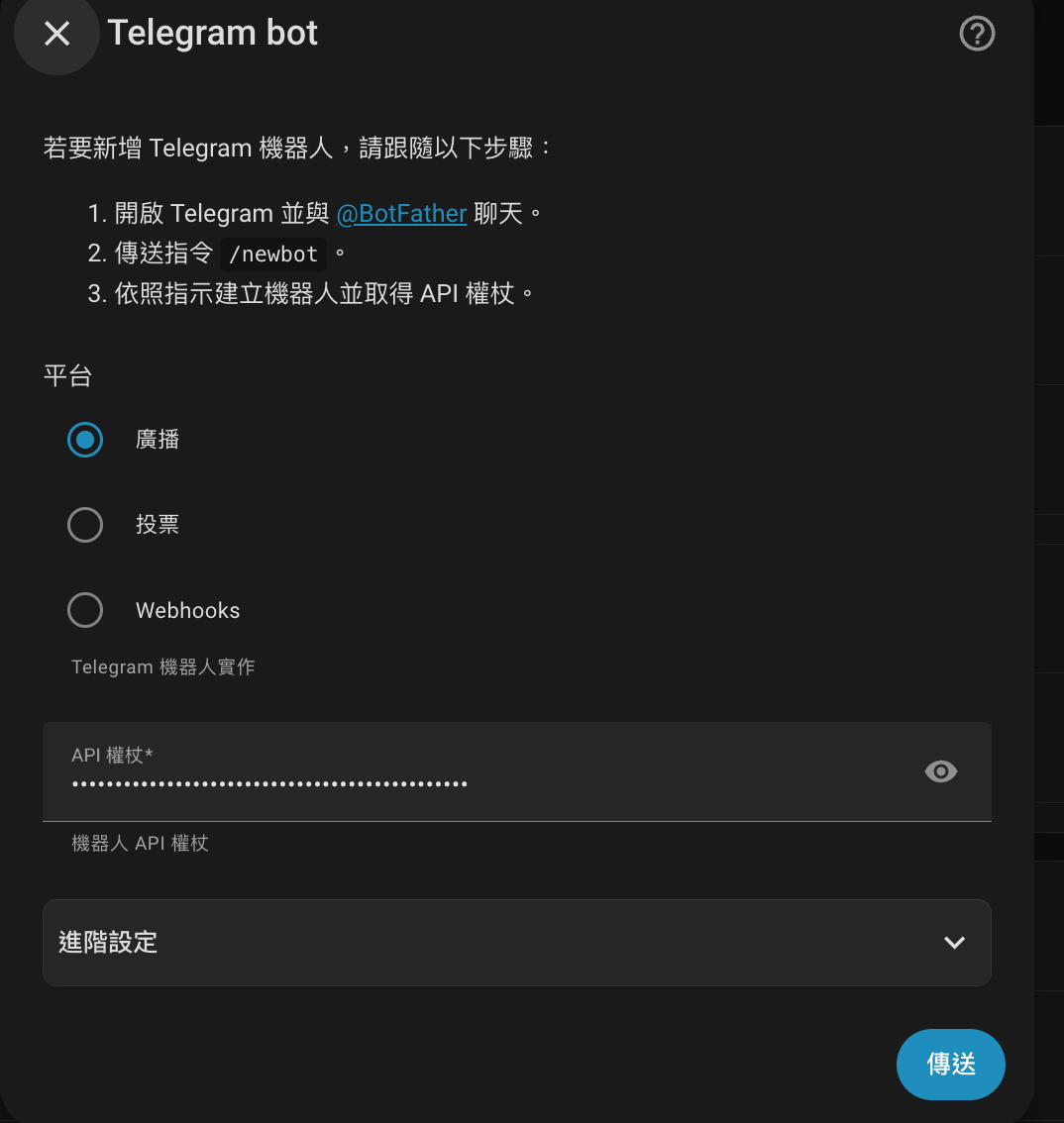Select the 廣播 platform option
1064x1123 pixels.
(85, 439)
